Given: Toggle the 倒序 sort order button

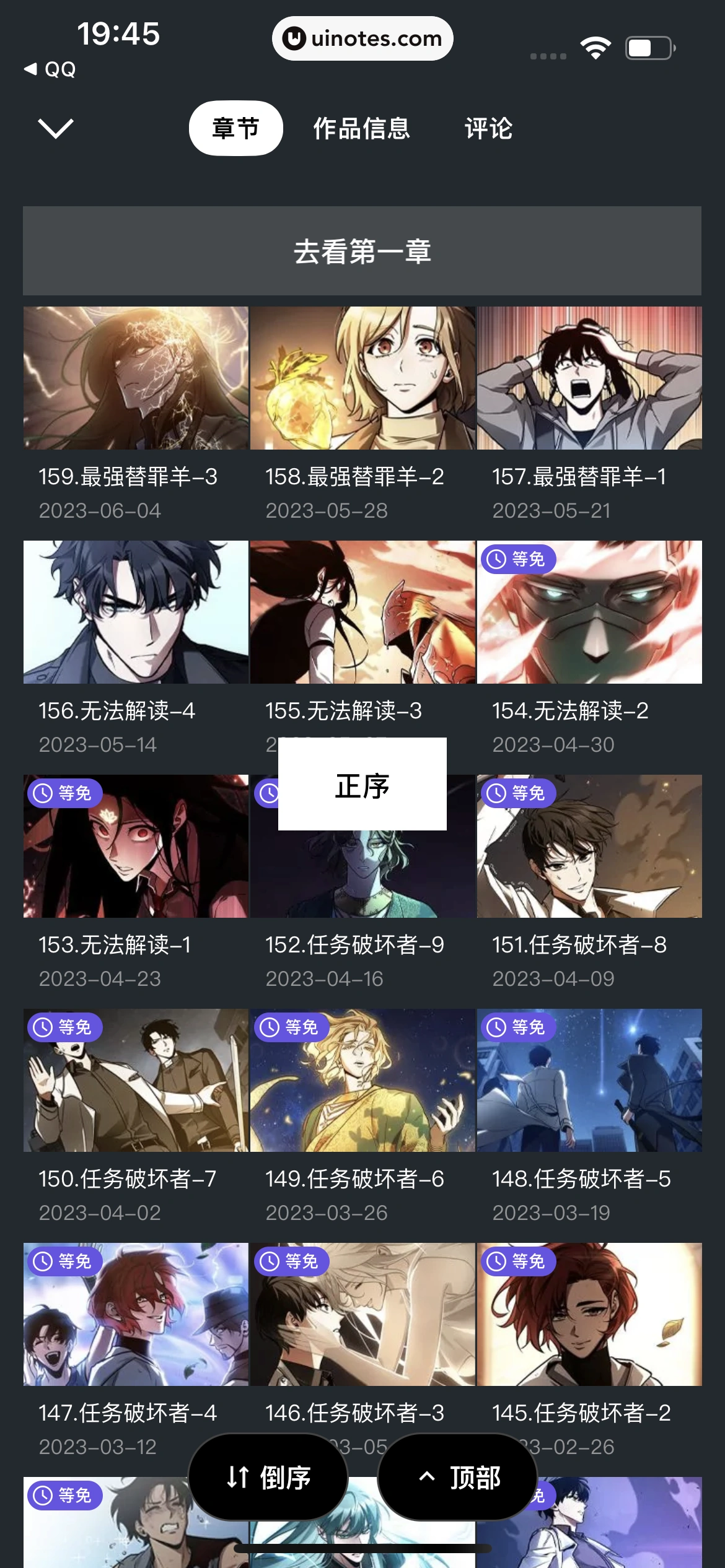Looking at the screenshot, I should 268,1477.
